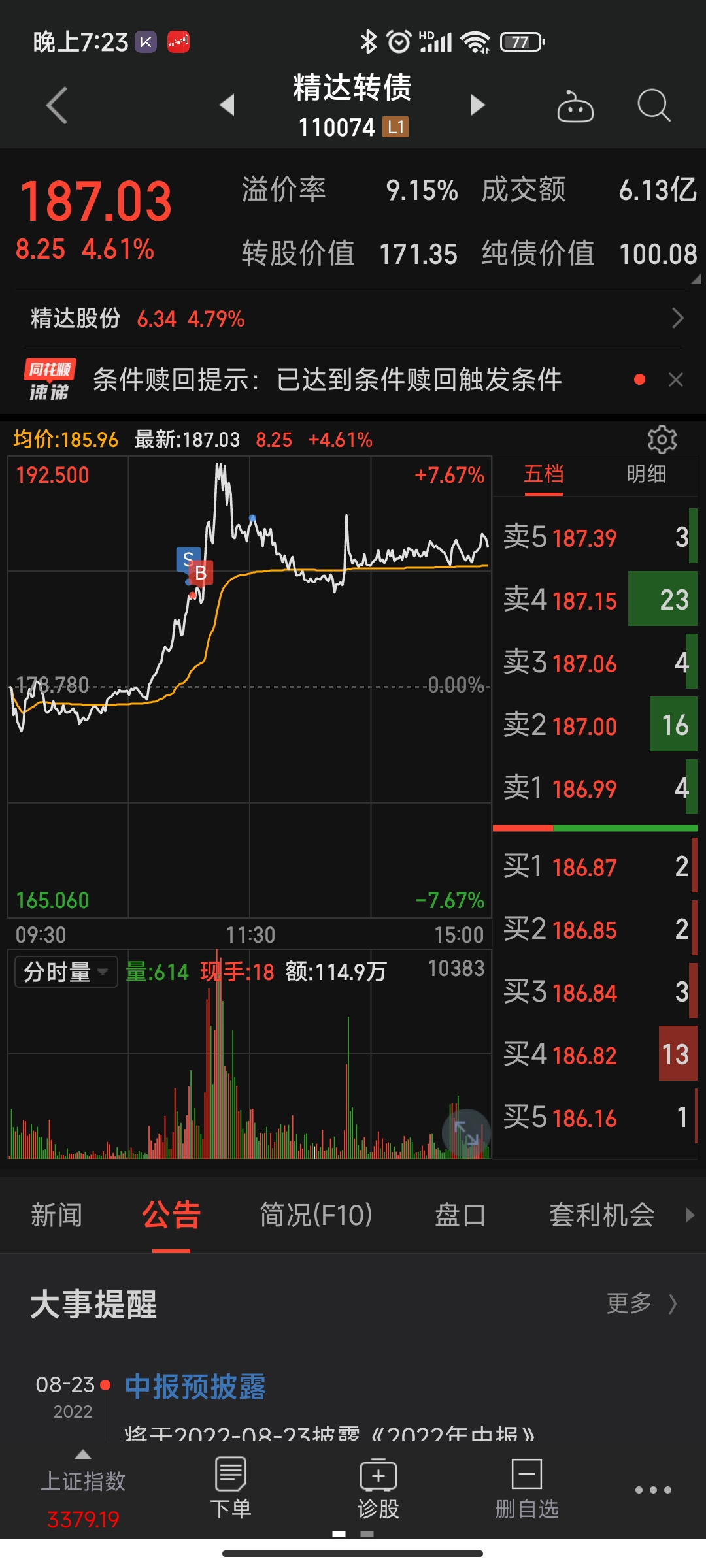Open the search magnifier

653,105
